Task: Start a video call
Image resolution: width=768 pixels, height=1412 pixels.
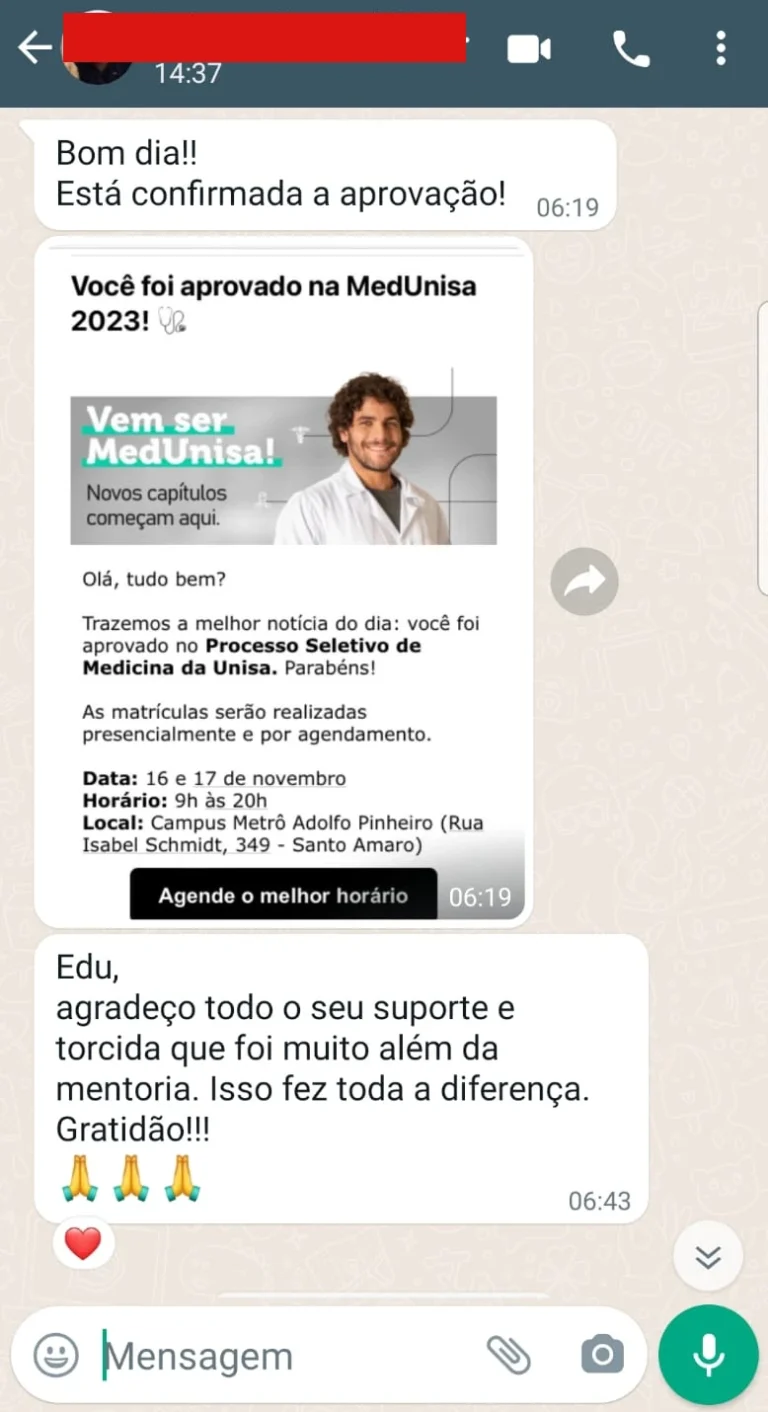Action: (x=530, y=47)
